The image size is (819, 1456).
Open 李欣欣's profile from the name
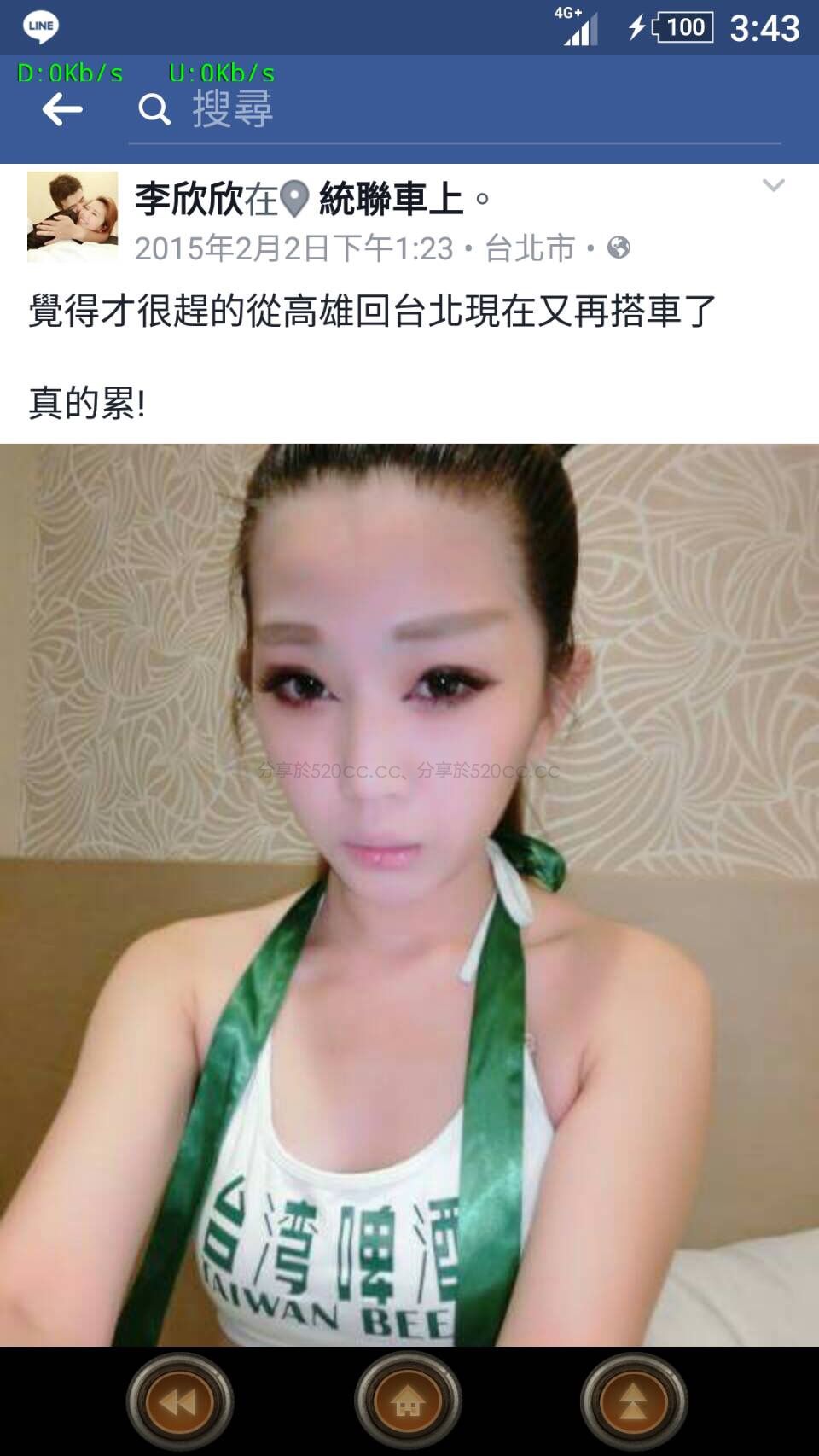click(x=189, y=200)
